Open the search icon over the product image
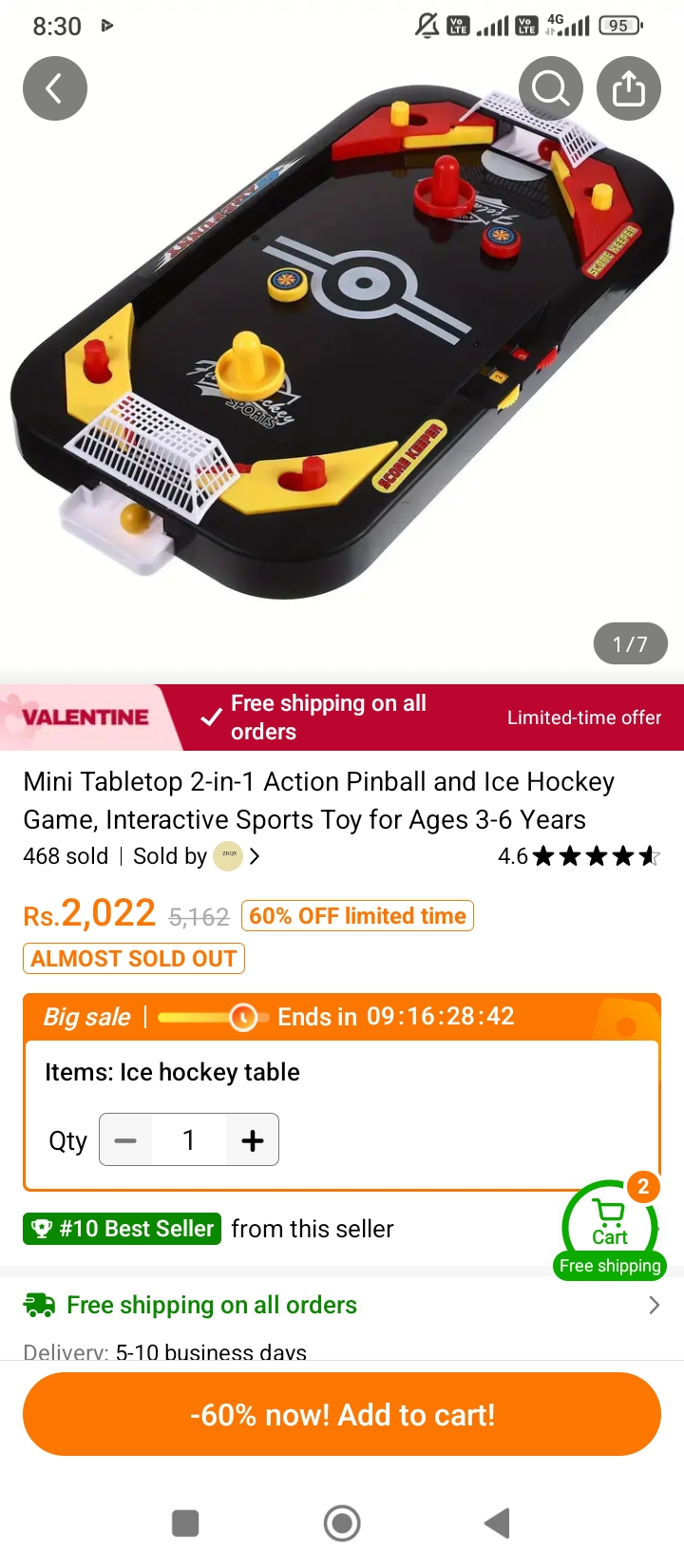684x1568 pixels. point(551,89)
